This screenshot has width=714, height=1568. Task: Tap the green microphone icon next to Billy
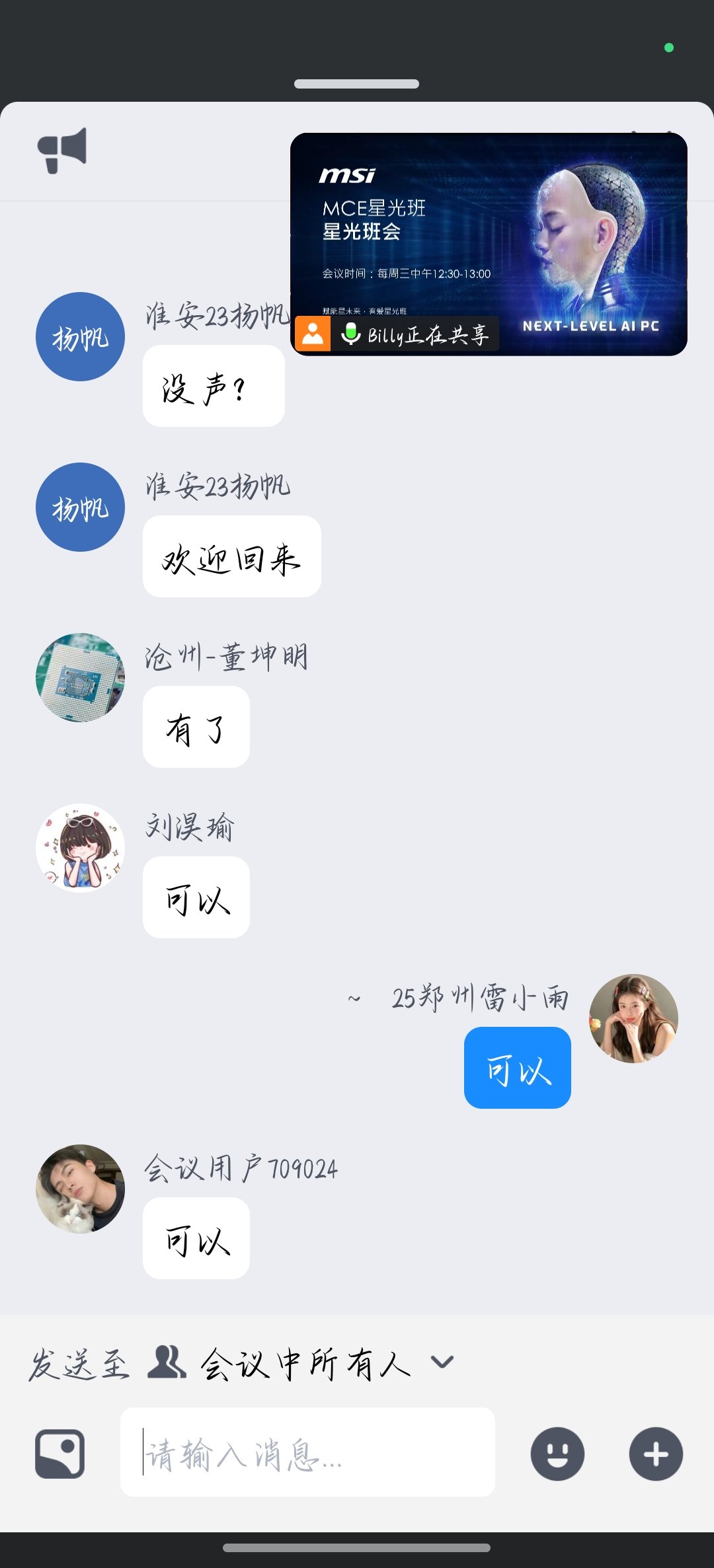pos(348,334)
